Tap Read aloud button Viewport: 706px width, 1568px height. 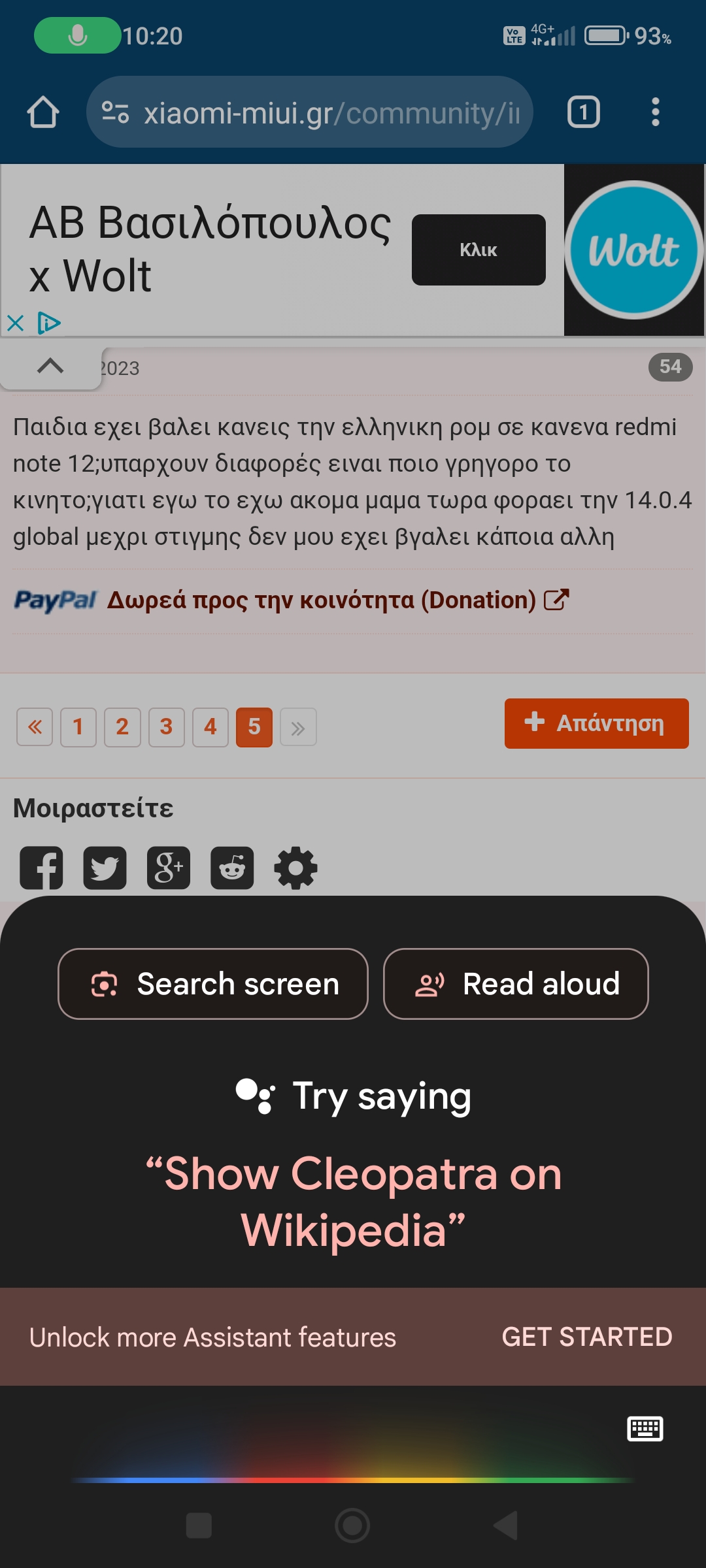(x=516, y=984)
